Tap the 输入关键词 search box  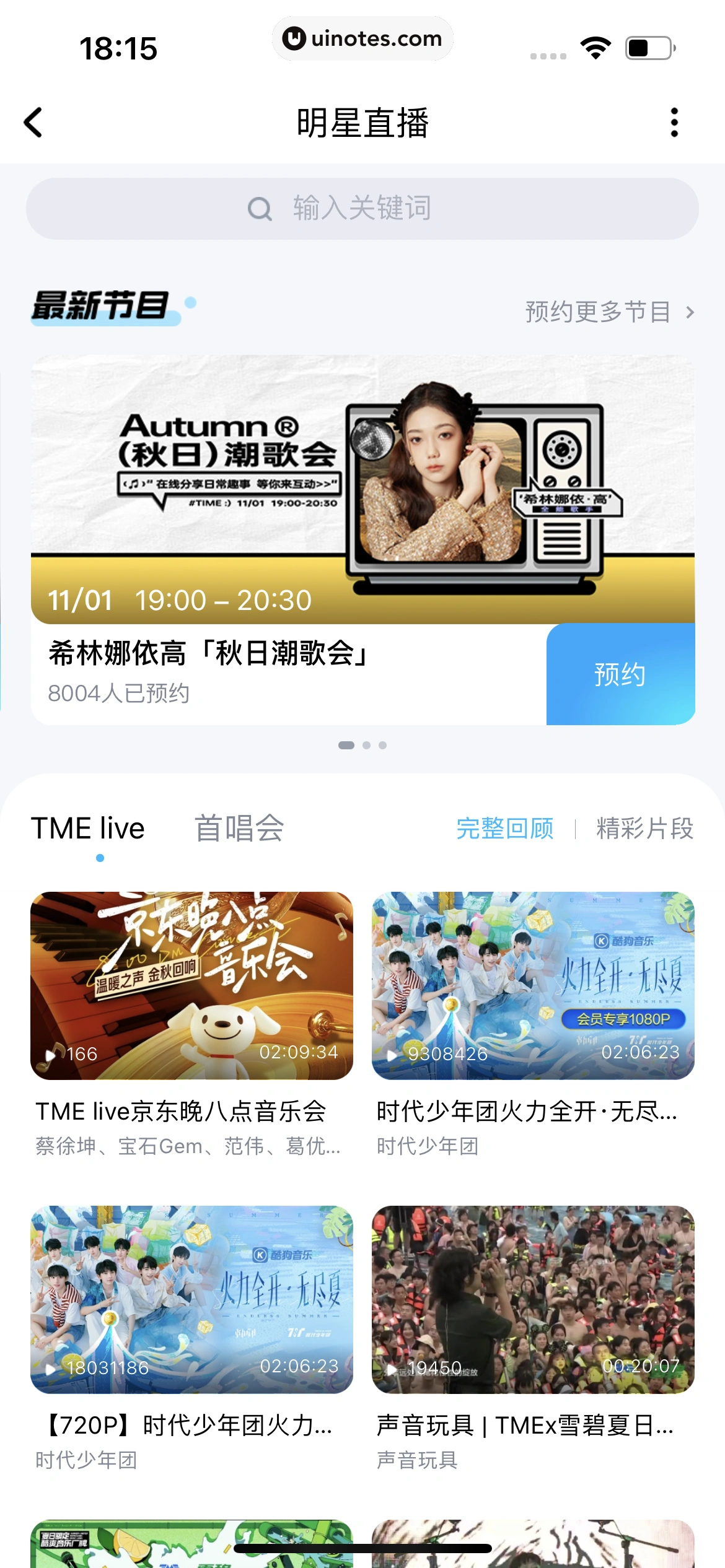[362, 209]
